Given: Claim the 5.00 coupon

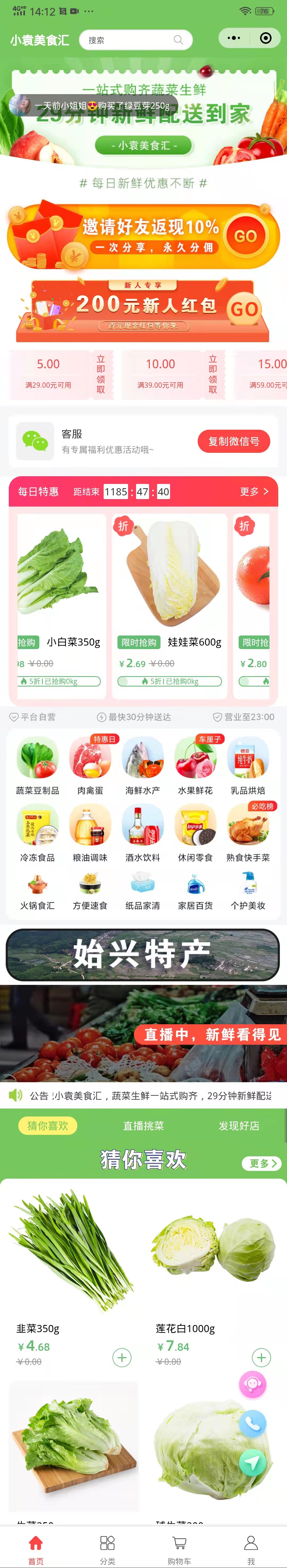Looking at the screenshot, I should coord(100,374).
